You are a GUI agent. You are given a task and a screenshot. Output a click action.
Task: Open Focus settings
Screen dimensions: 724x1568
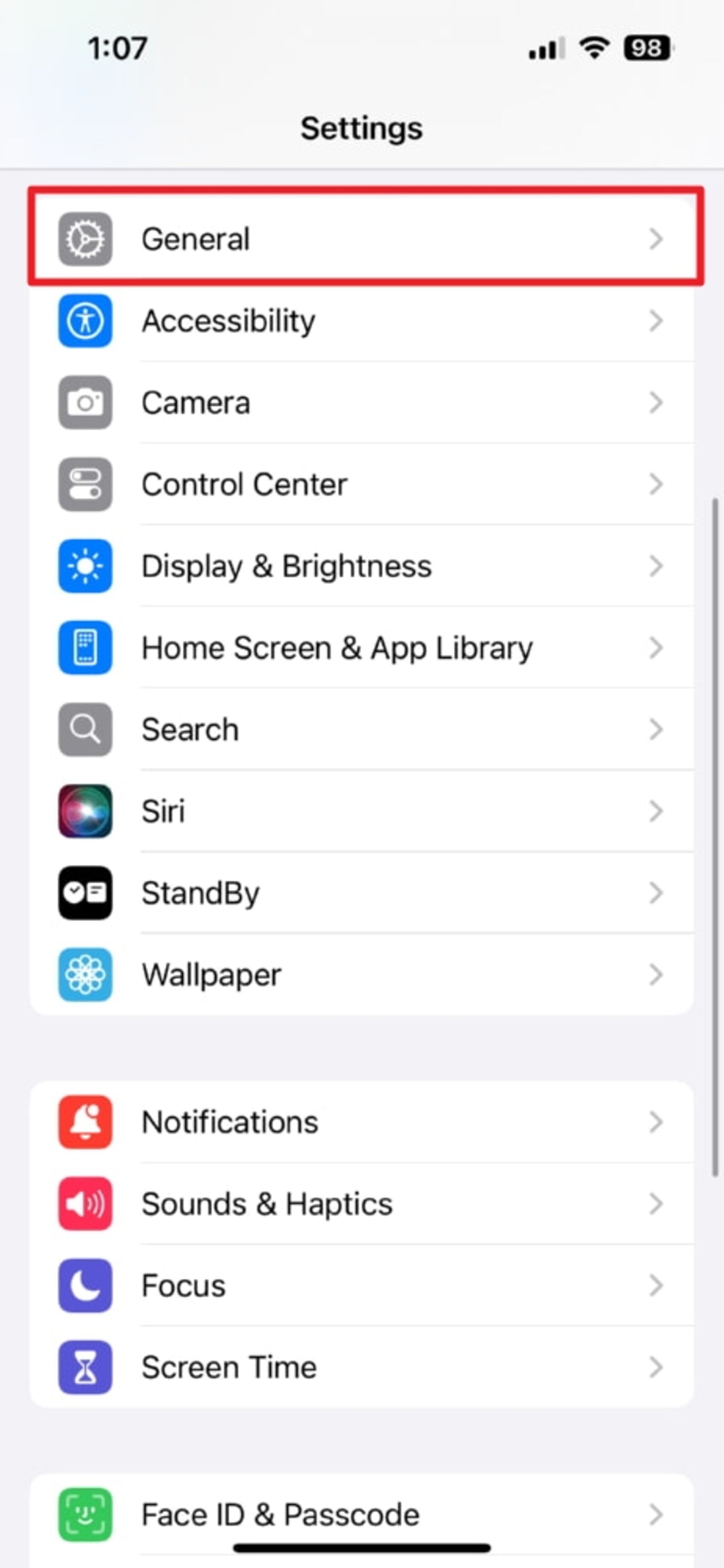(362, 1285)
